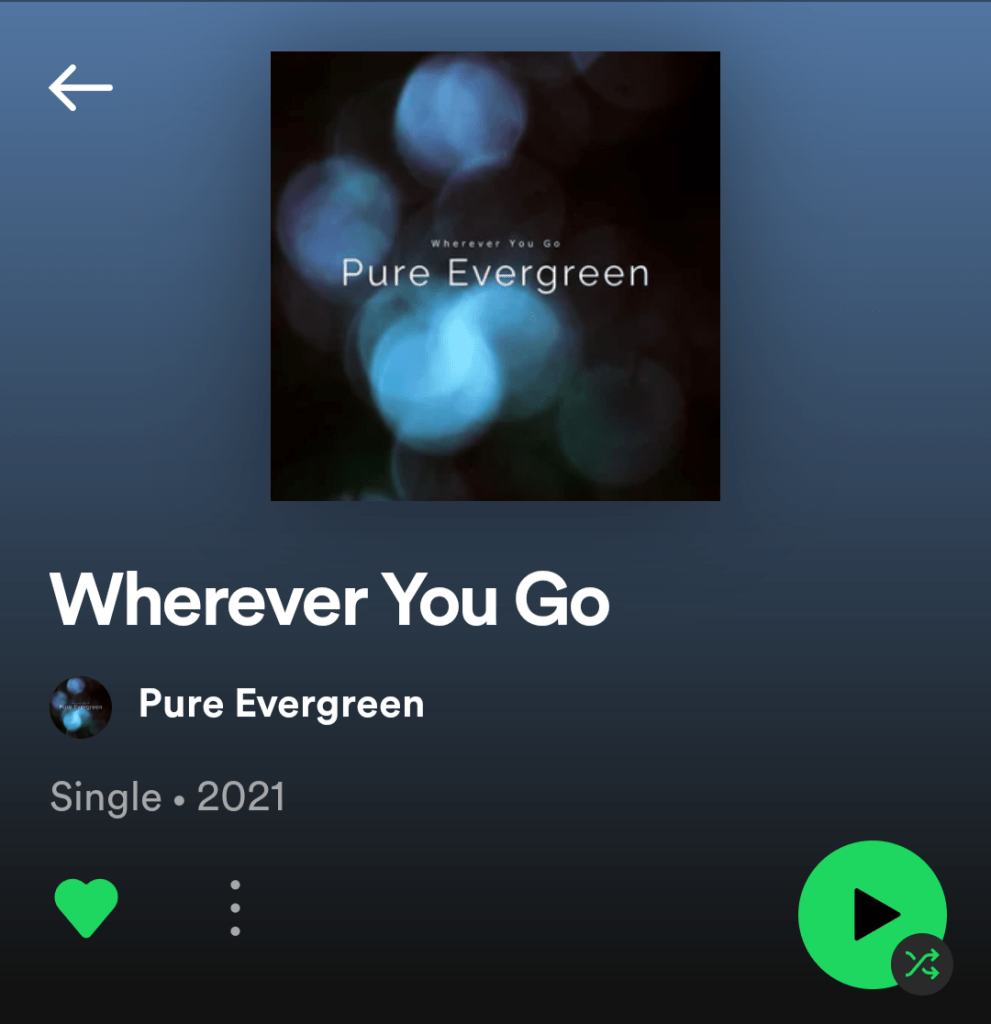Open the Pure Evergreen artist page
This screenshot has height=1024, width=991.
tap(281, 705)
